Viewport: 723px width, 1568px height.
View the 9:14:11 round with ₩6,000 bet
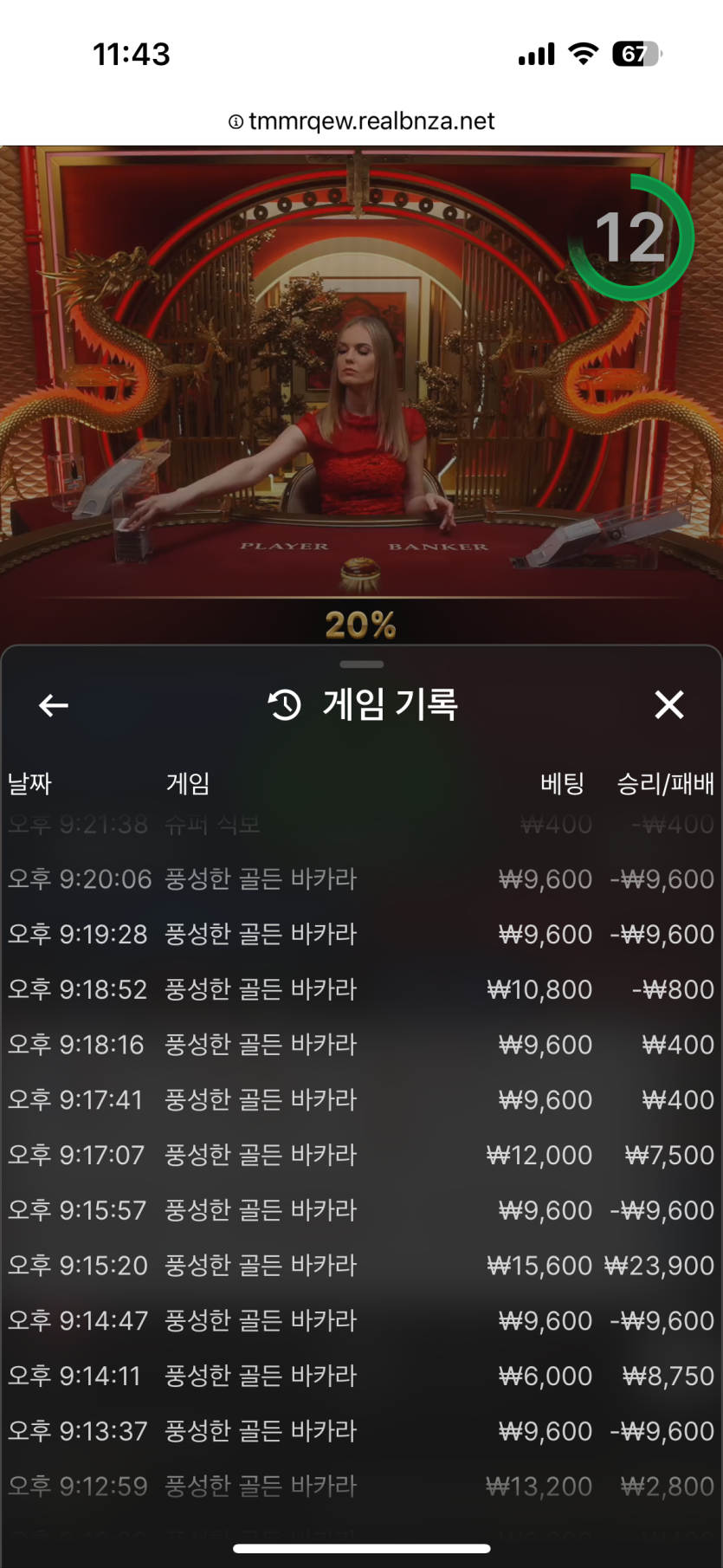click(361, 1376)
